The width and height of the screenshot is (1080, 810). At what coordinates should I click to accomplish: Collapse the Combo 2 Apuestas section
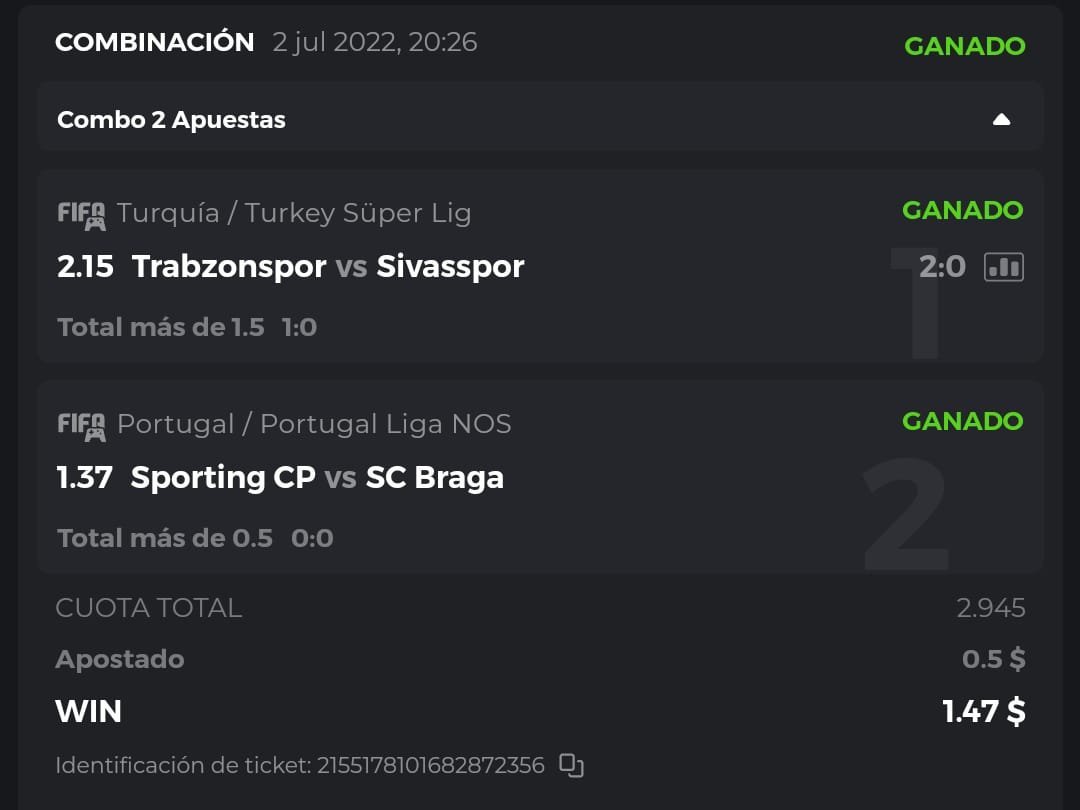(1001, 120)
